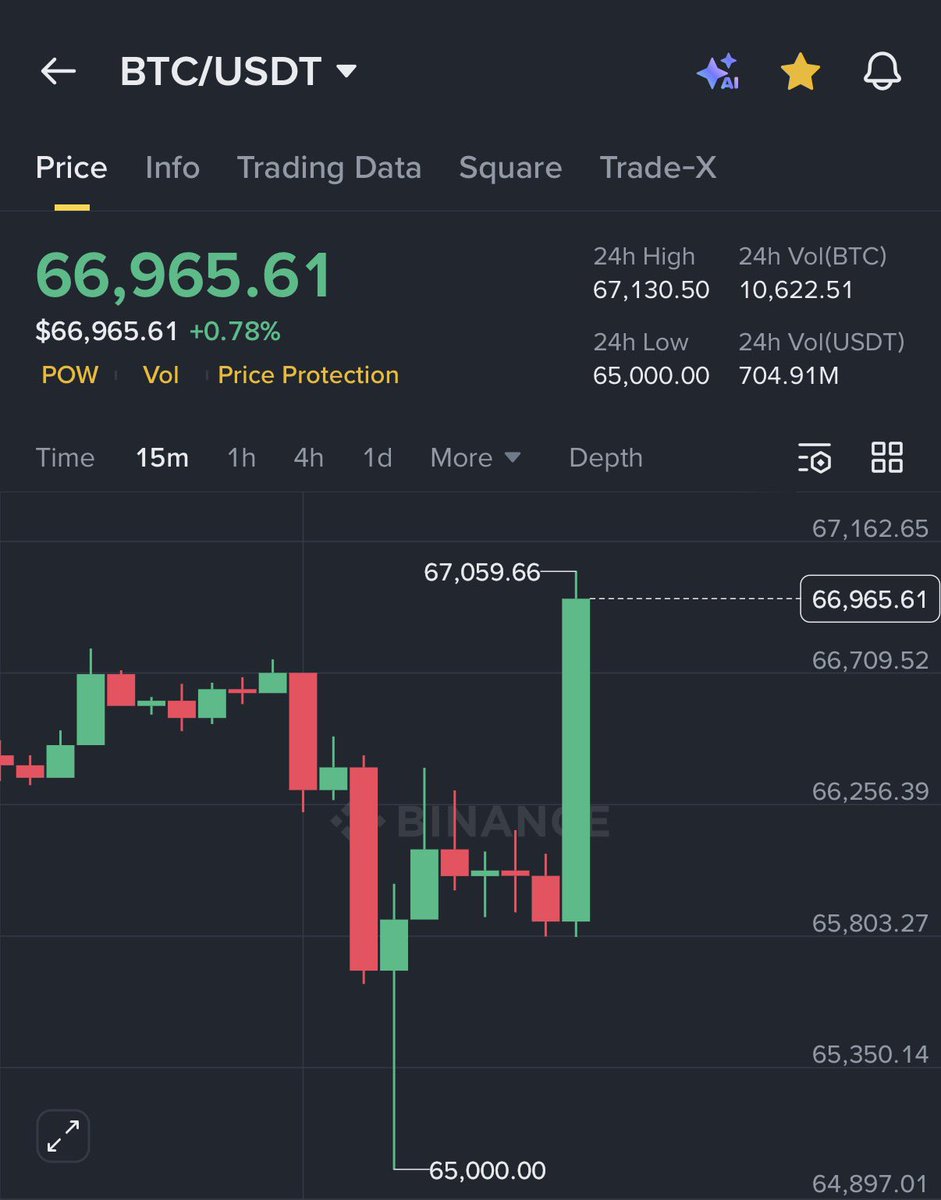Open the chart layout grid icon

887,458
